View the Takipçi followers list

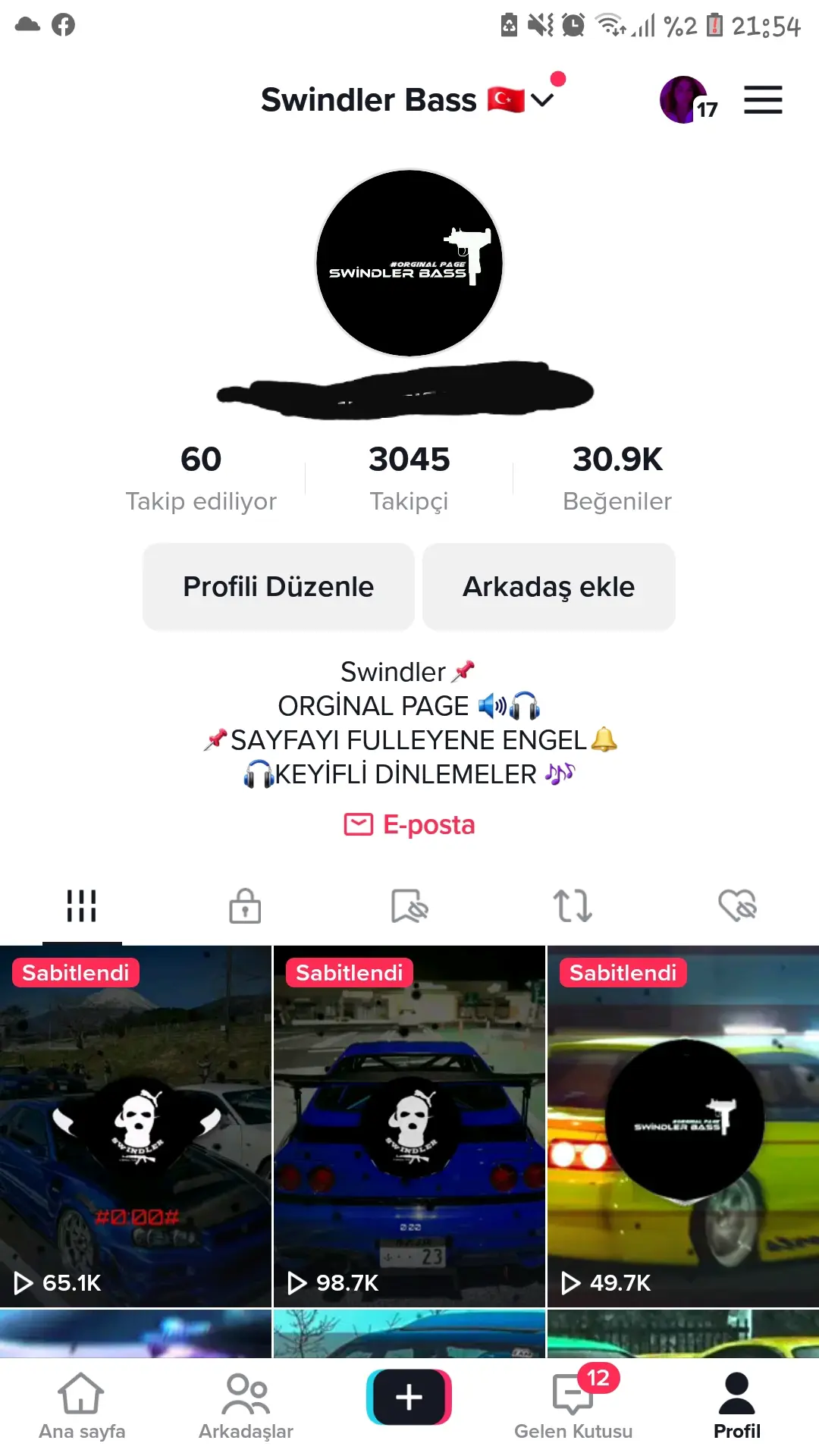pyautogui.click(x=409, y=478)
